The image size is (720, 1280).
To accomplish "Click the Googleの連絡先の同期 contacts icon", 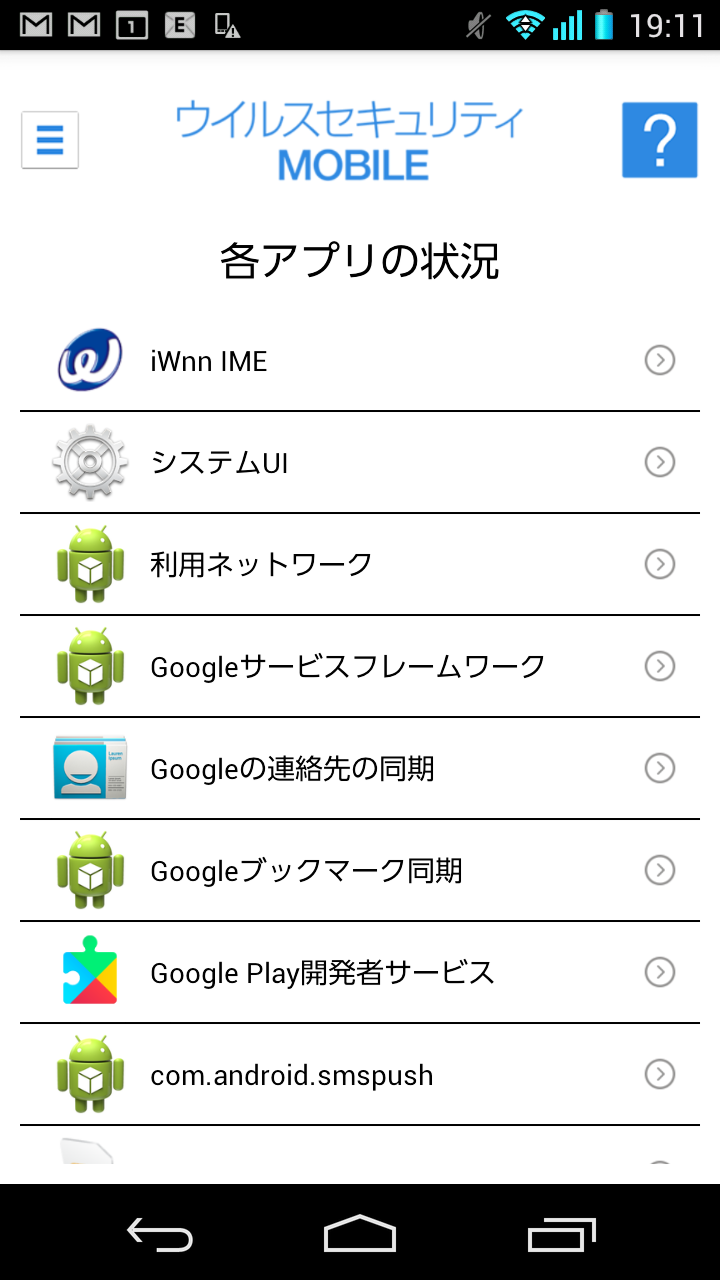I will (88, 768).
